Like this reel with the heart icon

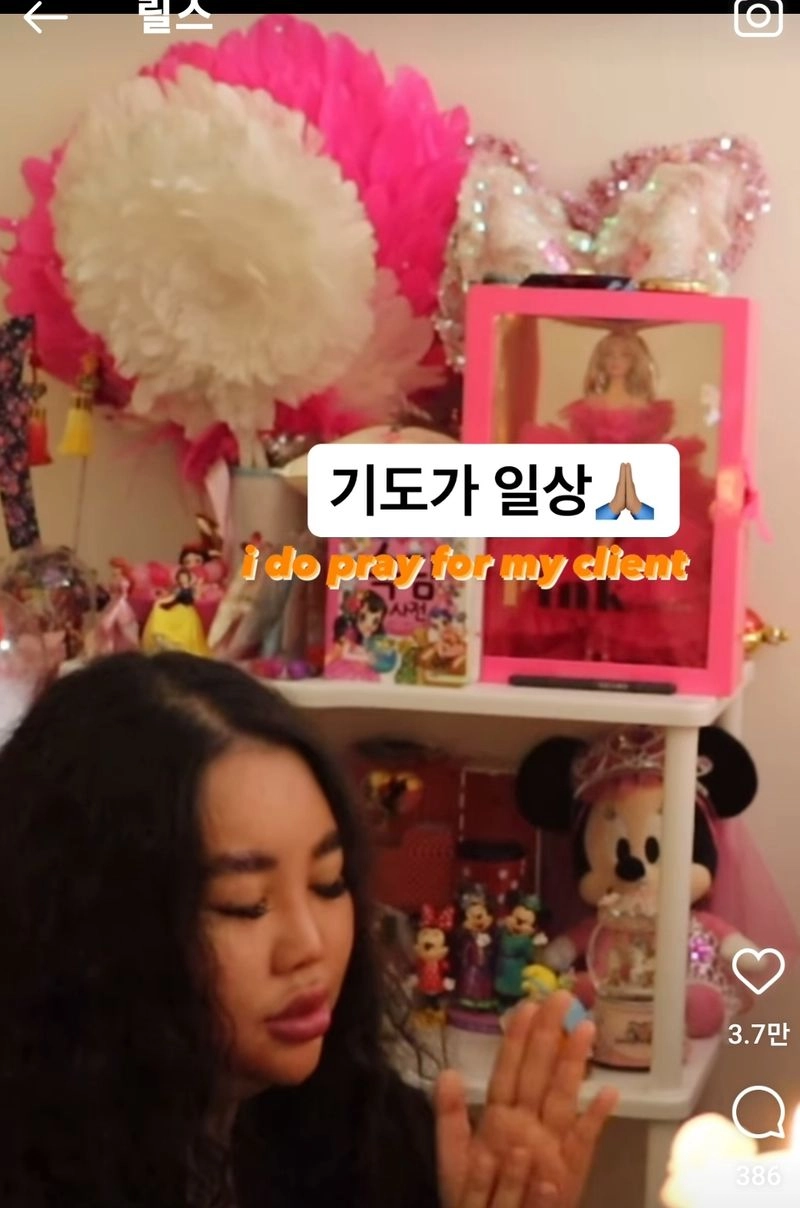coord(758,970)
